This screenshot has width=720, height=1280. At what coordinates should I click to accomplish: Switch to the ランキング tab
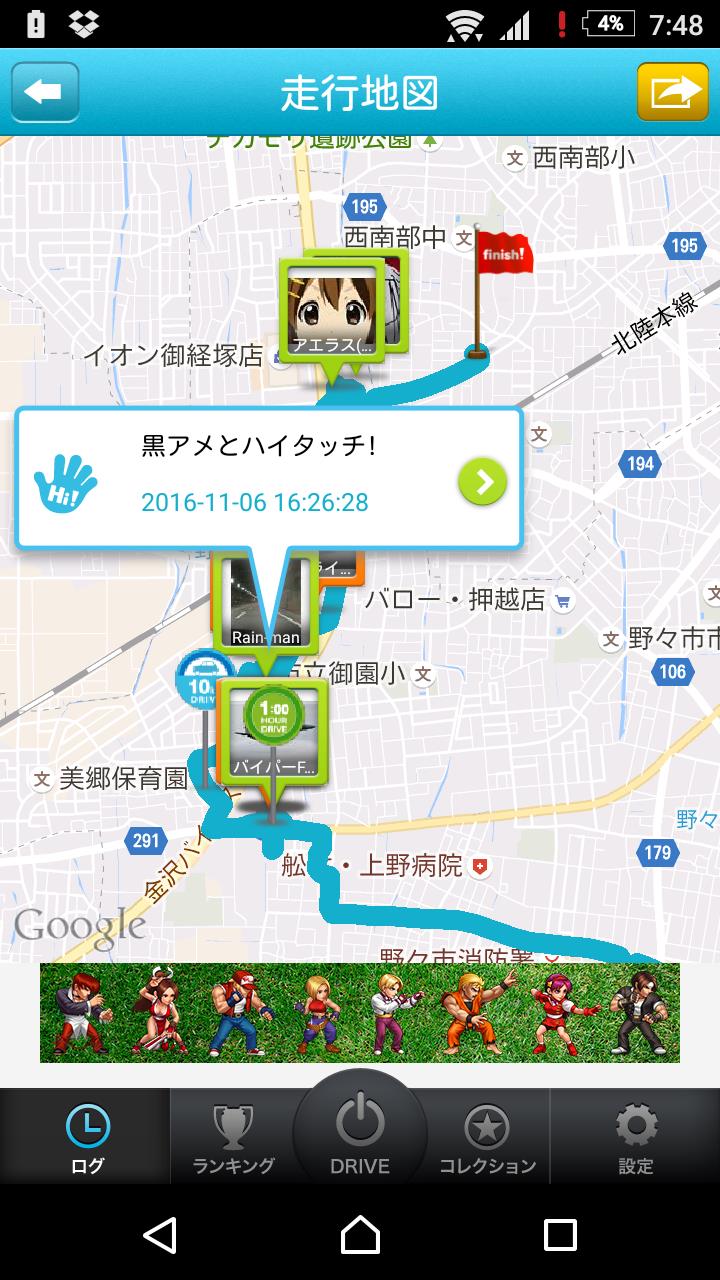pyautogui.click(x=233, y=1137)
